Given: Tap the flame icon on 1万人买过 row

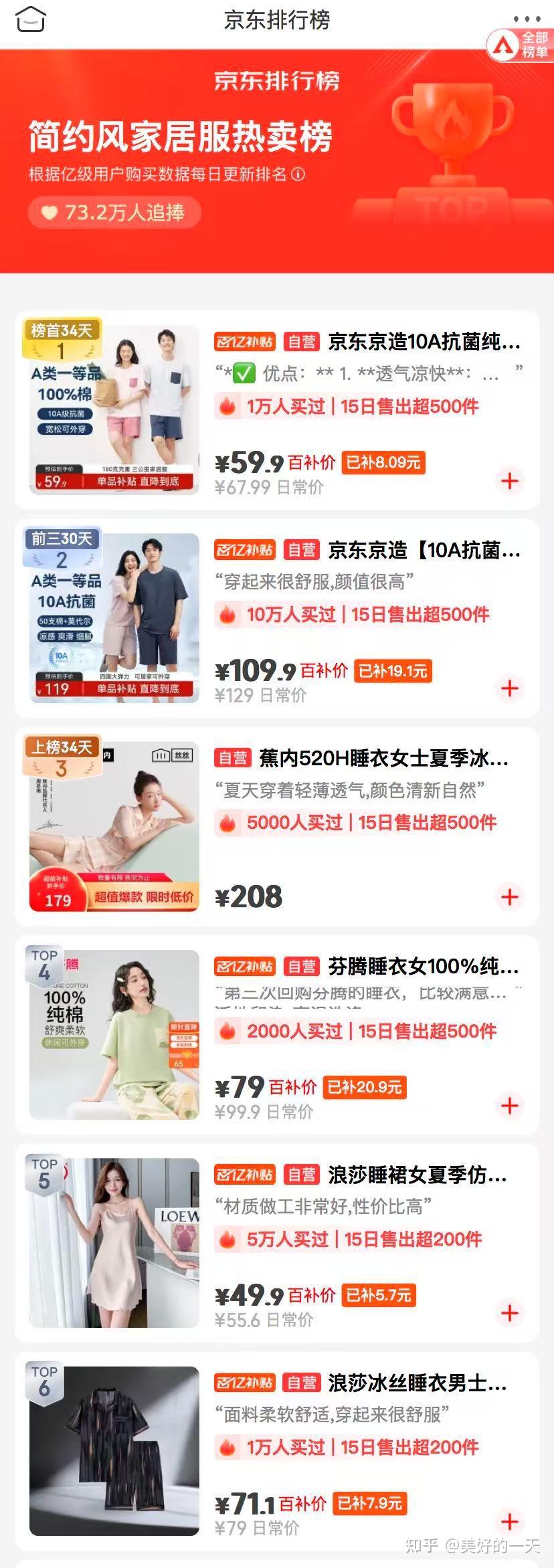Looking at the screenshot, I should 227,407.
